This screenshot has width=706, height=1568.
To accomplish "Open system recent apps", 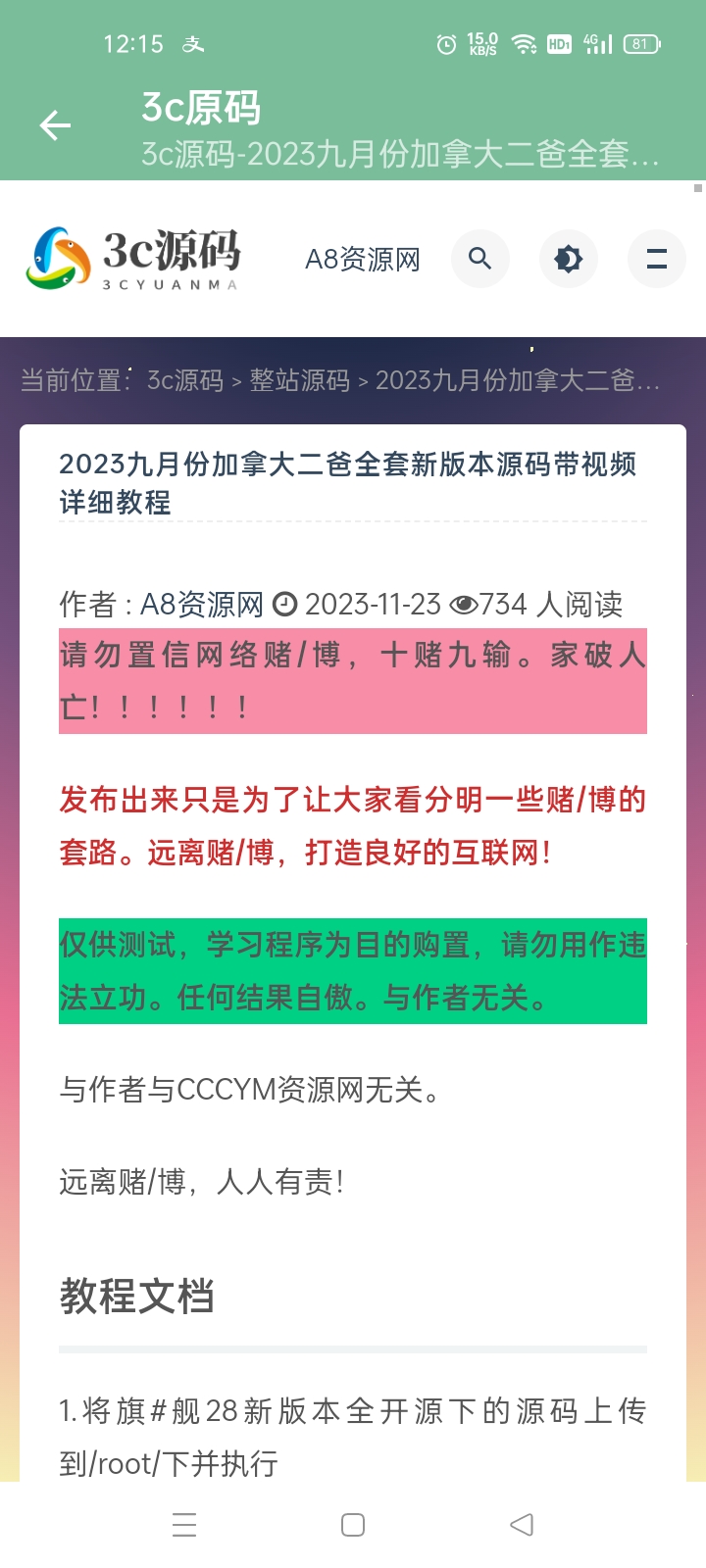I will pyautogui.click(x=184, y=1524).
